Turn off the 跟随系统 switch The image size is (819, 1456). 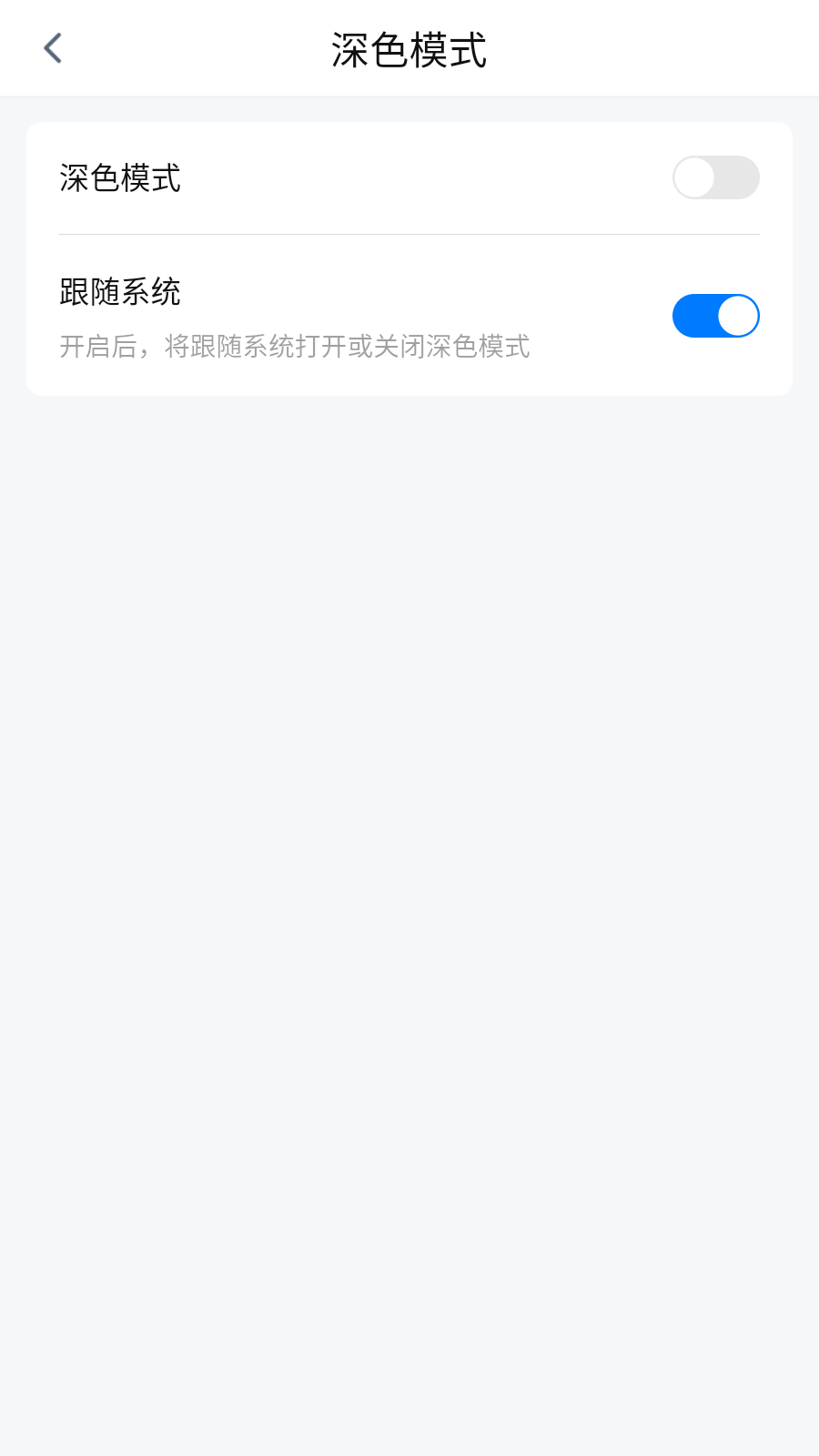[x=715, y=316]
